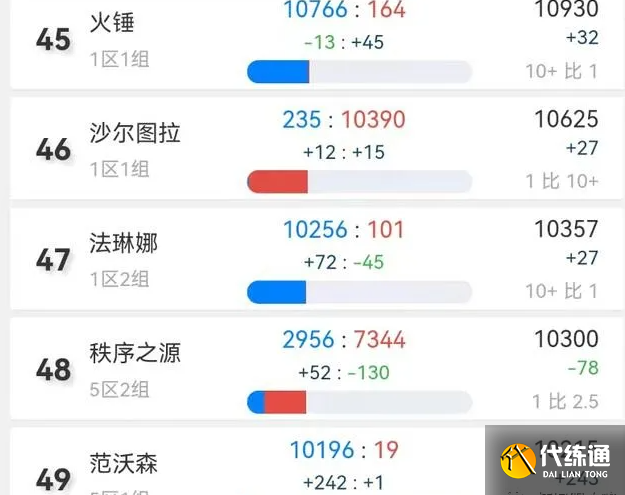This screenshot has width=625, height=495.
Task: Select the 法琳娜 server row
Action: pos(124,243)
